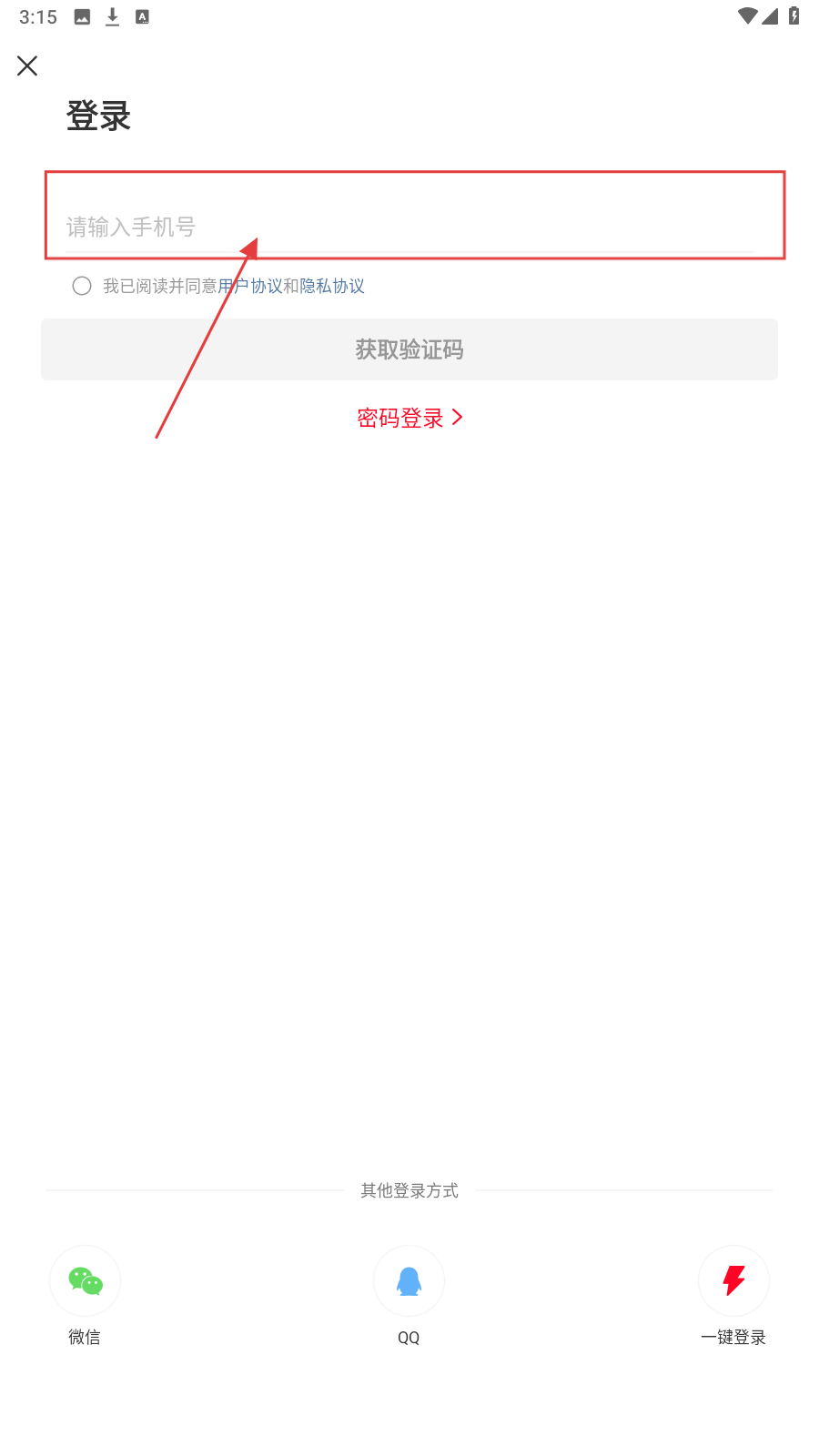The width and height of the screenshot is (819, 1456).
Task: Tap 获取验证码 button
Action: tap(409, 349)
